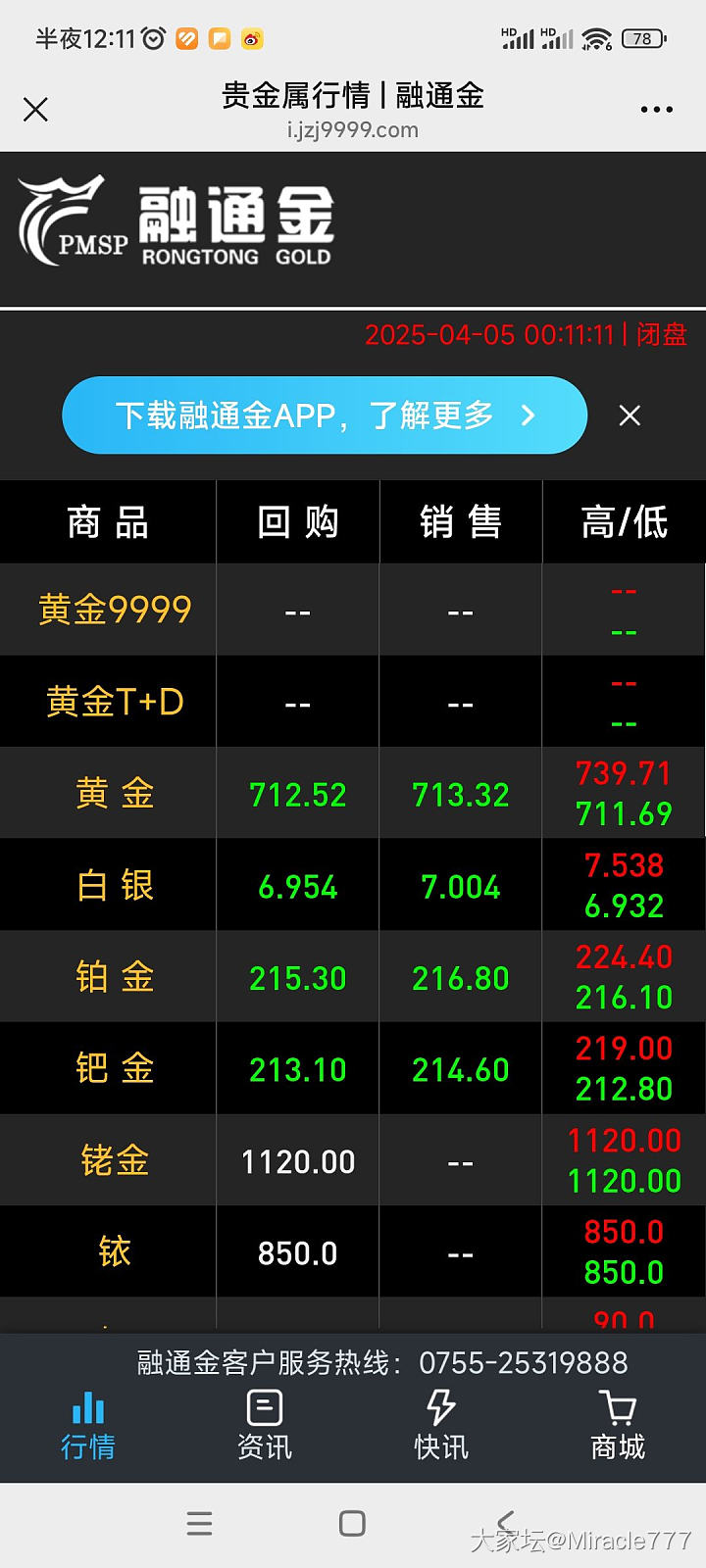706x1568 pixels.
Task: Tap the system home button
Action: [x=352, y=1523]
